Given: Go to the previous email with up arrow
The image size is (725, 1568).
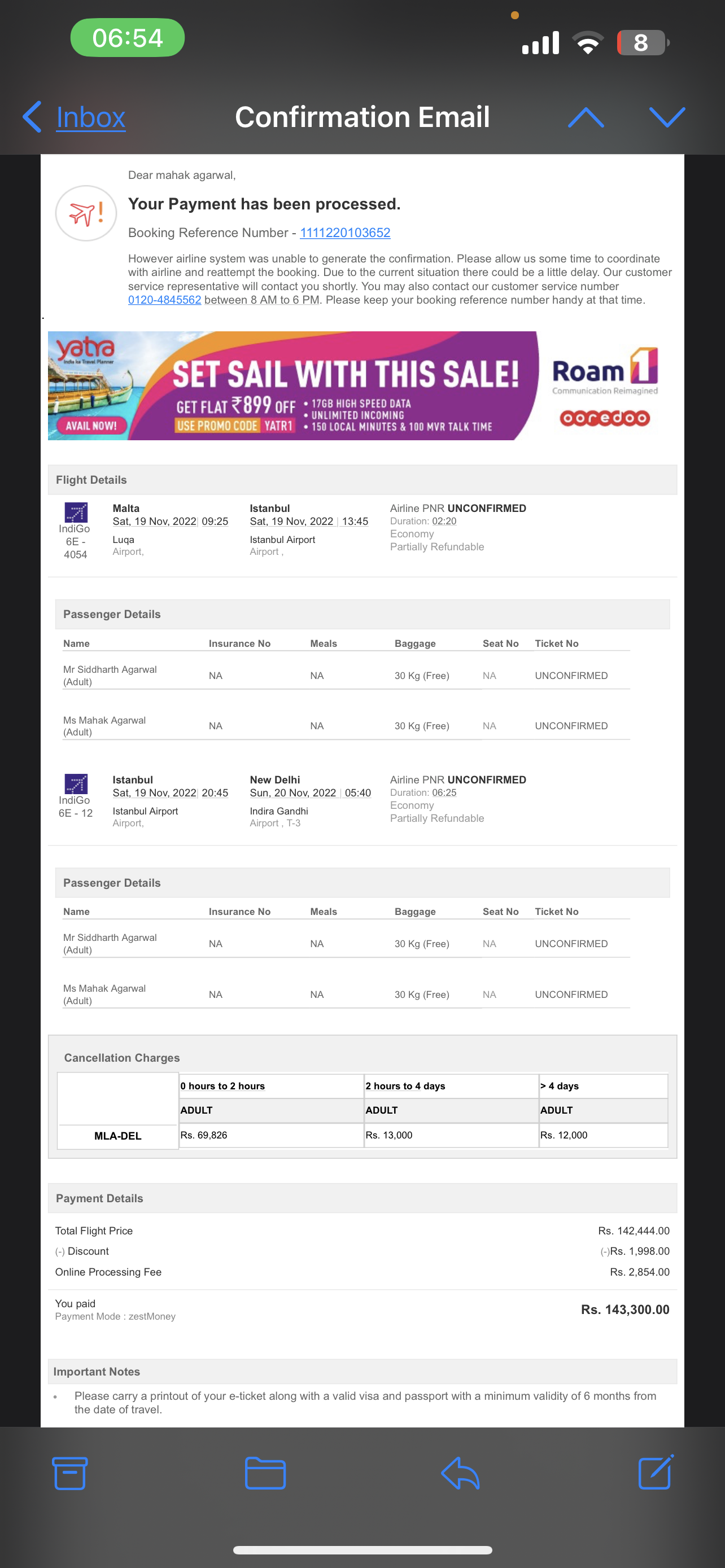Looking at the screenshot, I should 586,117.
